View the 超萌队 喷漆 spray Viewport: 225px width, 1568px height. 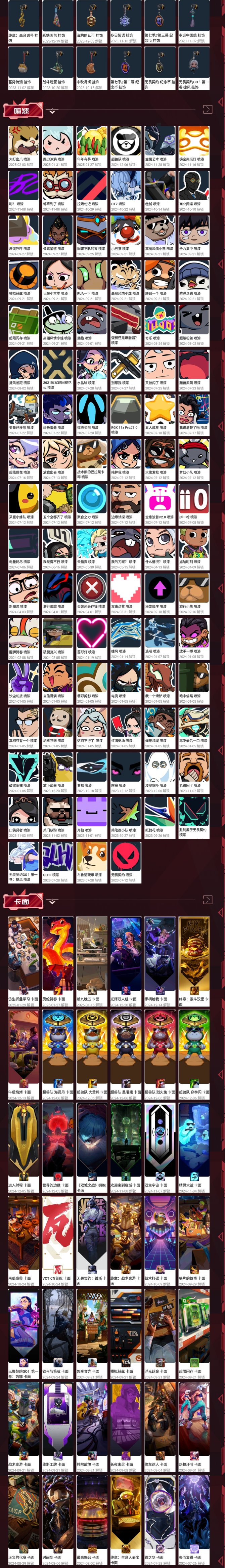pyautogui.click(x=126, y=143)
